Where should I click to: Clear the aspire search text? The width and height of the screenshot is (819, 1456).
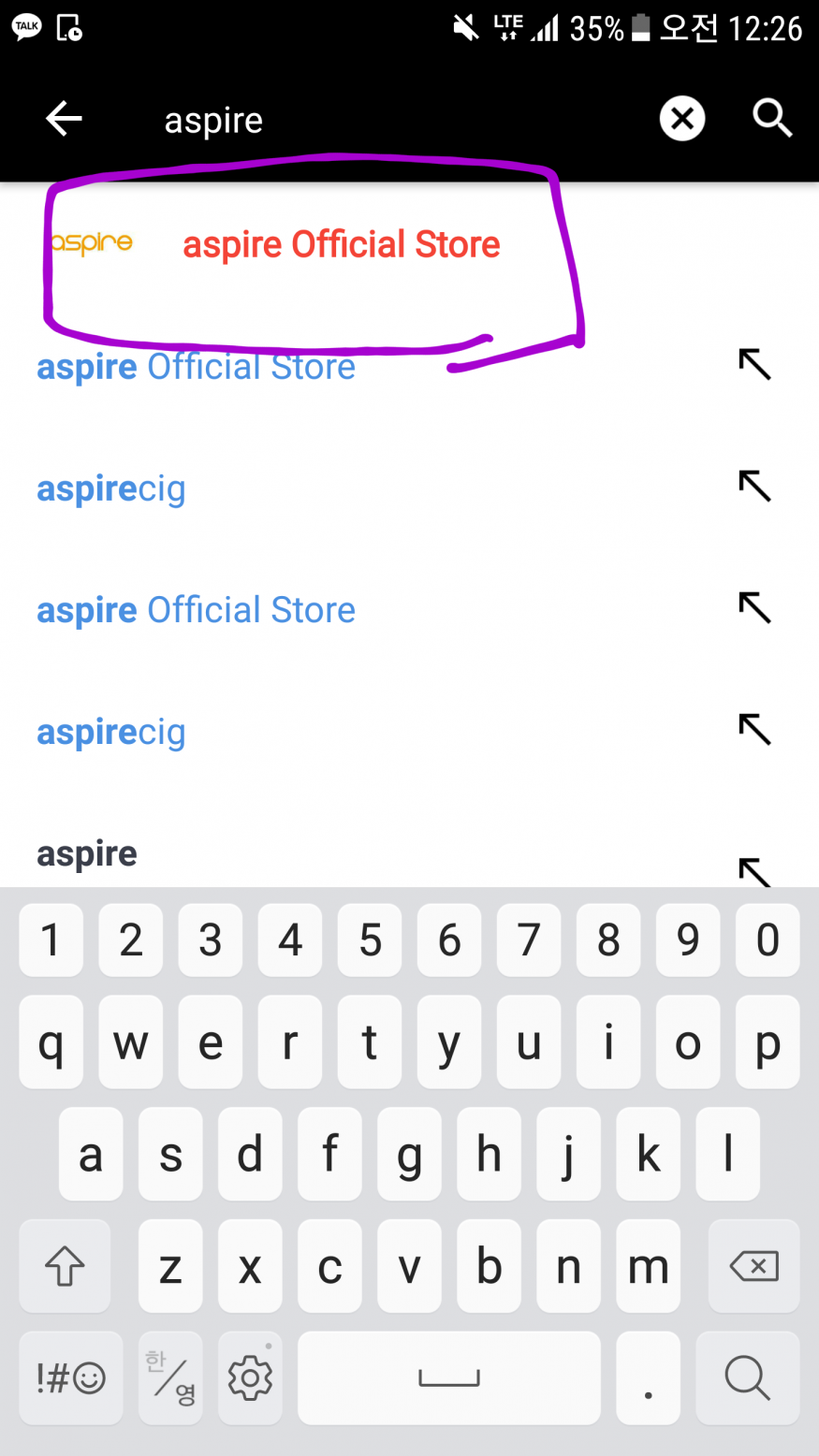[x=682, y=119]
